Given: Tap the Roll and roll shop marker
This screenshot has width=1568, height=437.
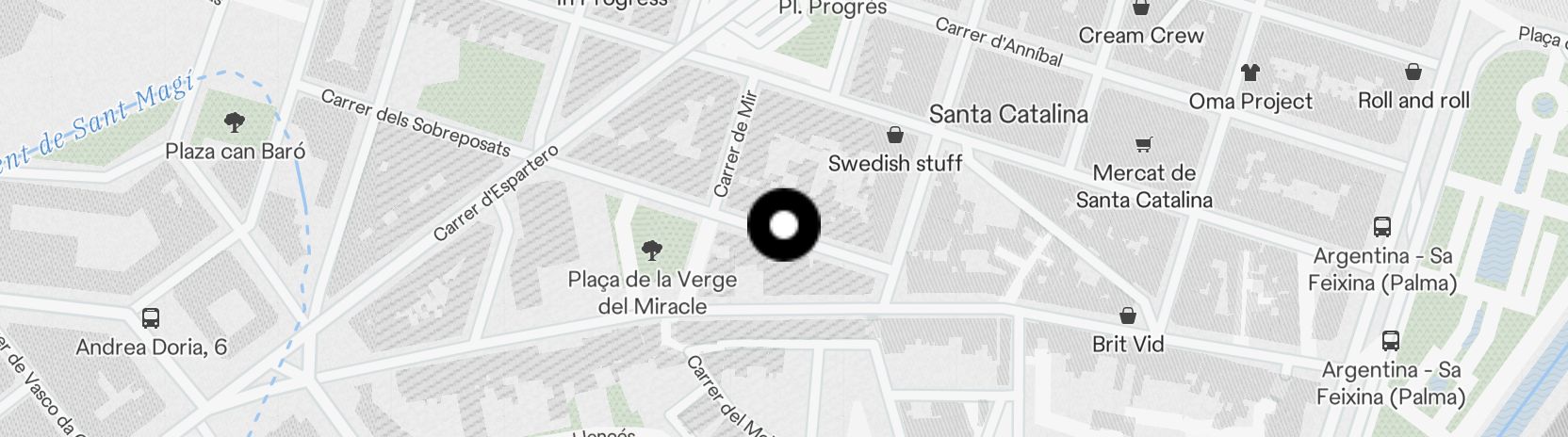Looking at the screenshot, I should click(1413, 72).
